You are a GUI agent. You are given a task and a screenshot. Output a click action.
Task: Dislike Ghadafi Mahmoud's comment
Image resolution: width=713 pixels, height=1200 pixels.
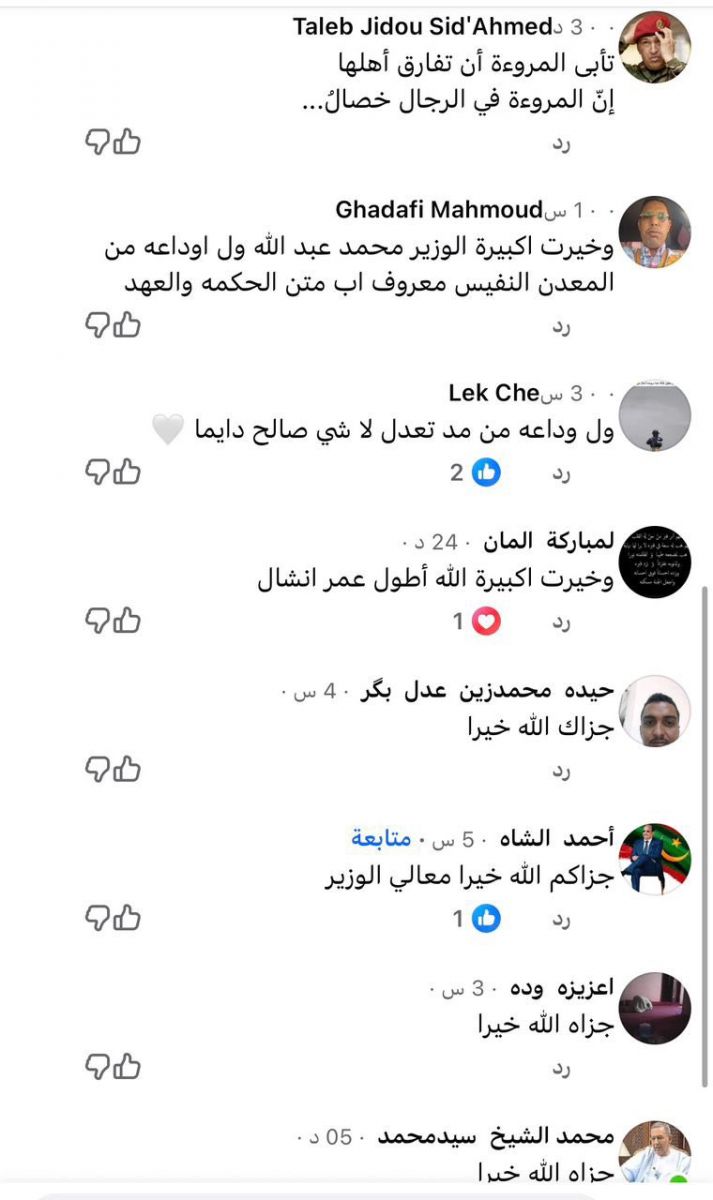pyautogui.click(x=96, y=324)
